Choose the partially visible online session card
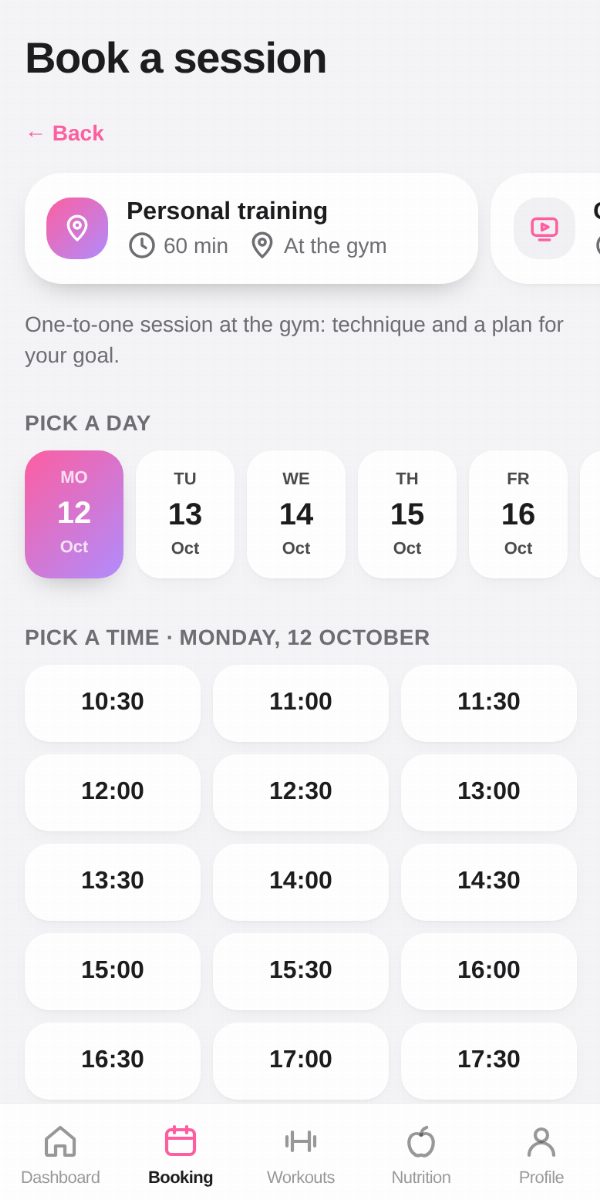The width and height of the screenshot is (600, 1200). (546, 228)
